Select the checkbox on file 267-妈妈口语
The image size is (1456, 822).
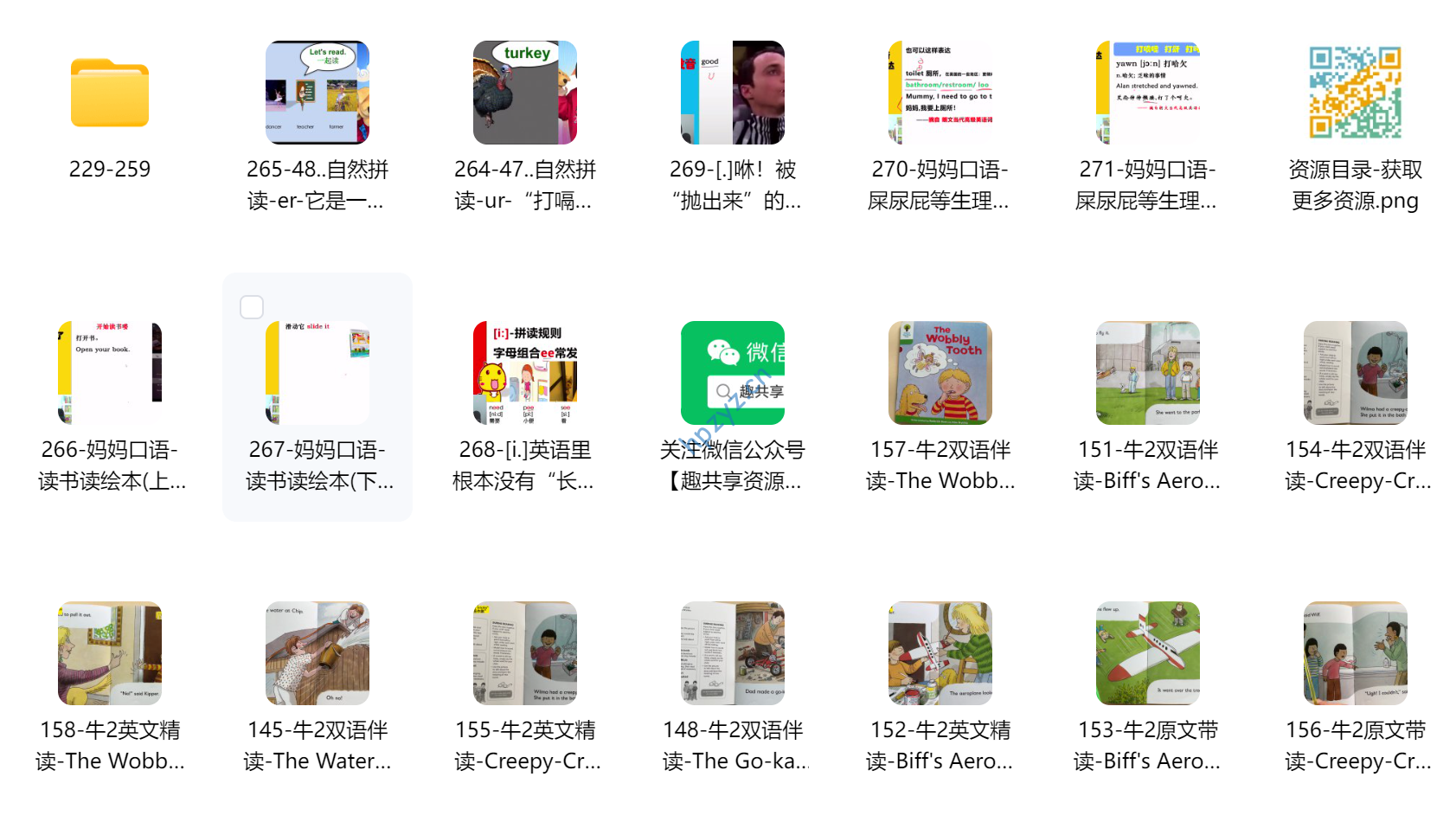[252, 307]
